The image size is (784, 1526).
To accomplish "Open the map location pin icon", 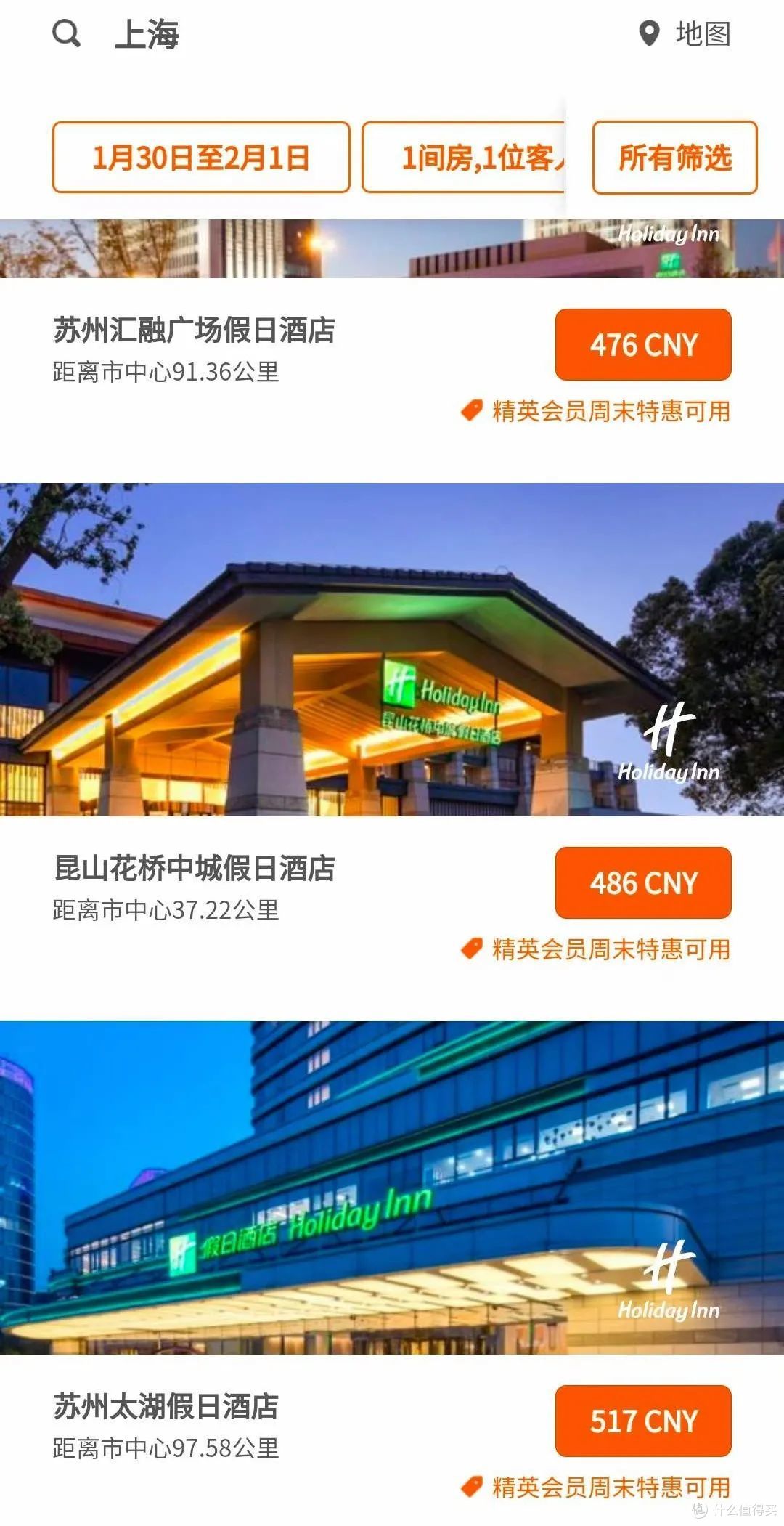I will (648, 33).
